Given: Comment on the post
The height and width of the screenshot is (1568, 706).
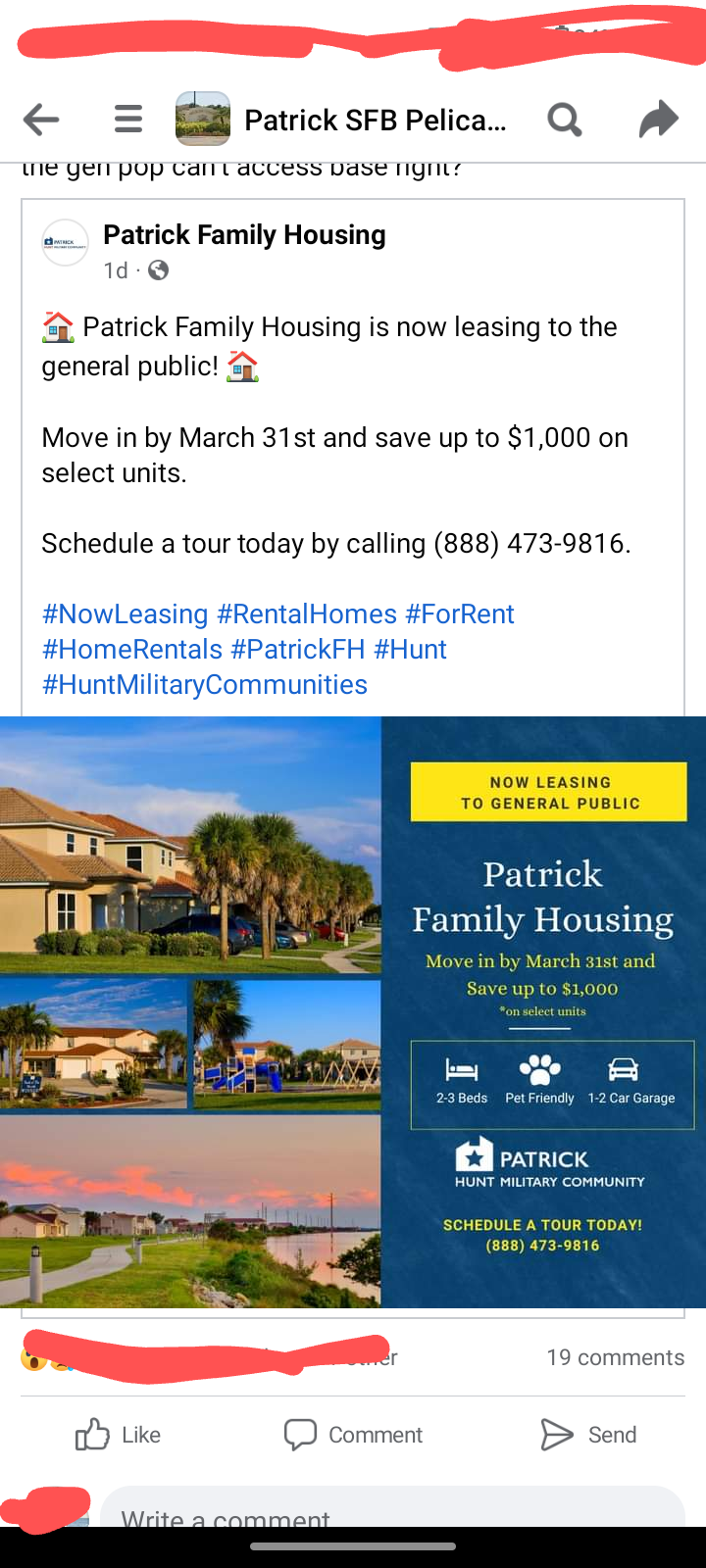Looking at the screenshot, I should [x=353, y=1435].
